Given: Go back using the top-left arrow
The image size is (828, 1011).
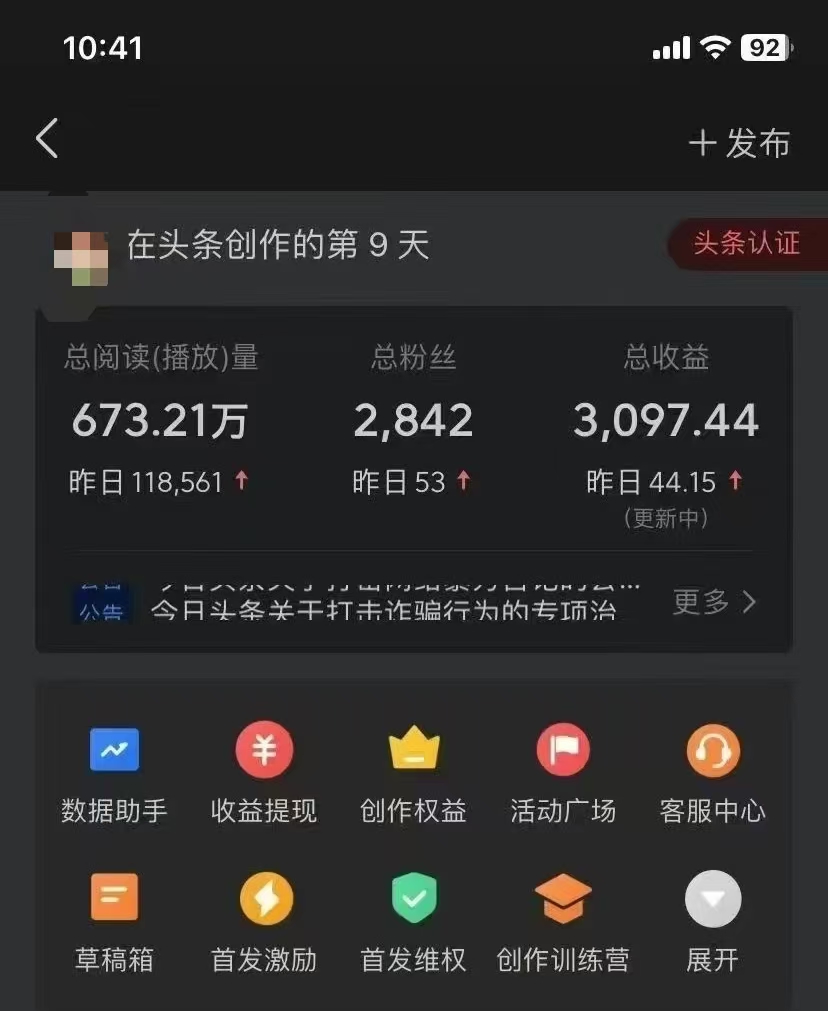Looking at the screenshot, I should point(47,139).
